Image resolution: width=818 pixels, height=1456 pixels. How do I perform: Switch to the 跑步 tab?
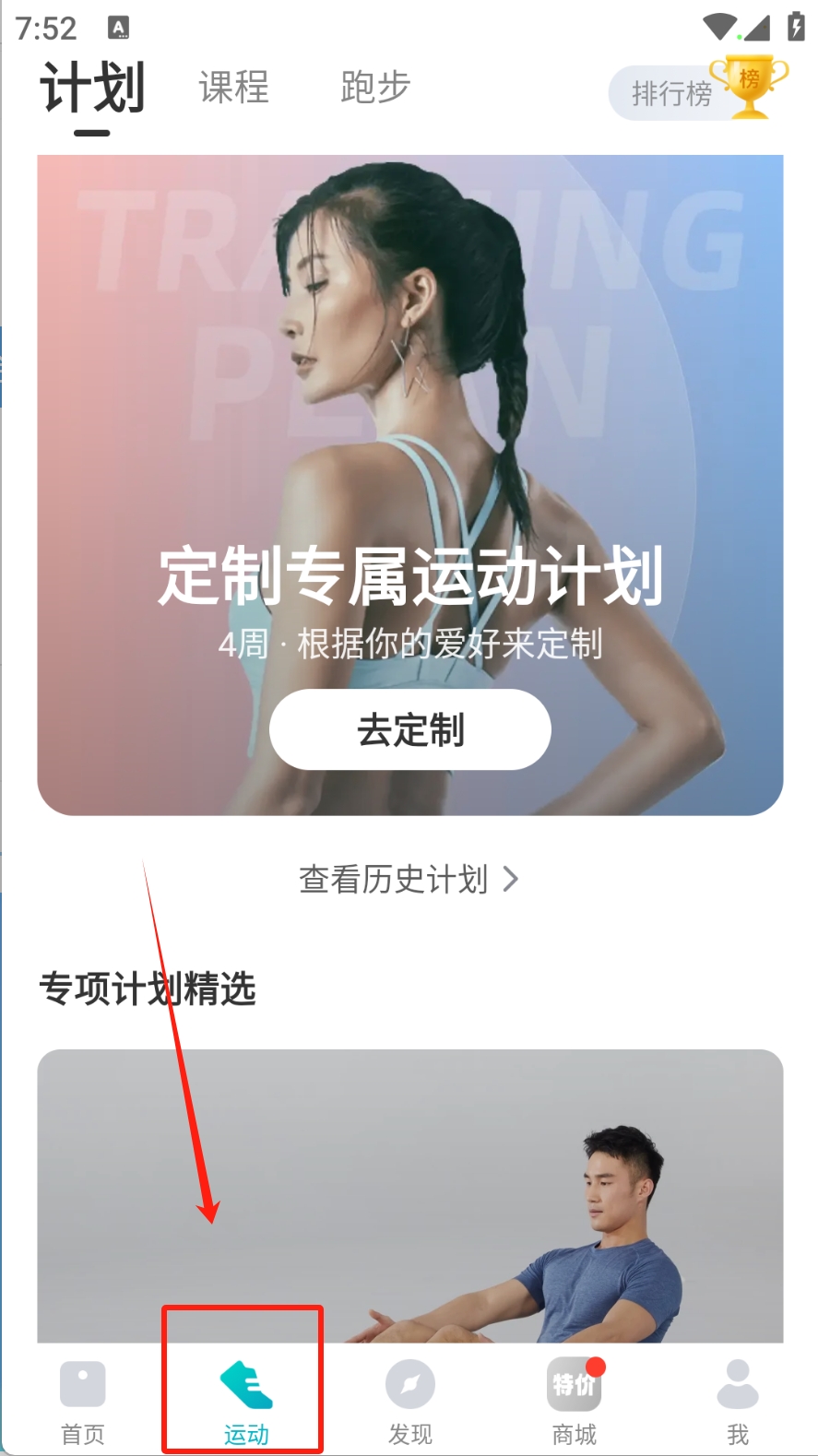click(x=374, y=88)
